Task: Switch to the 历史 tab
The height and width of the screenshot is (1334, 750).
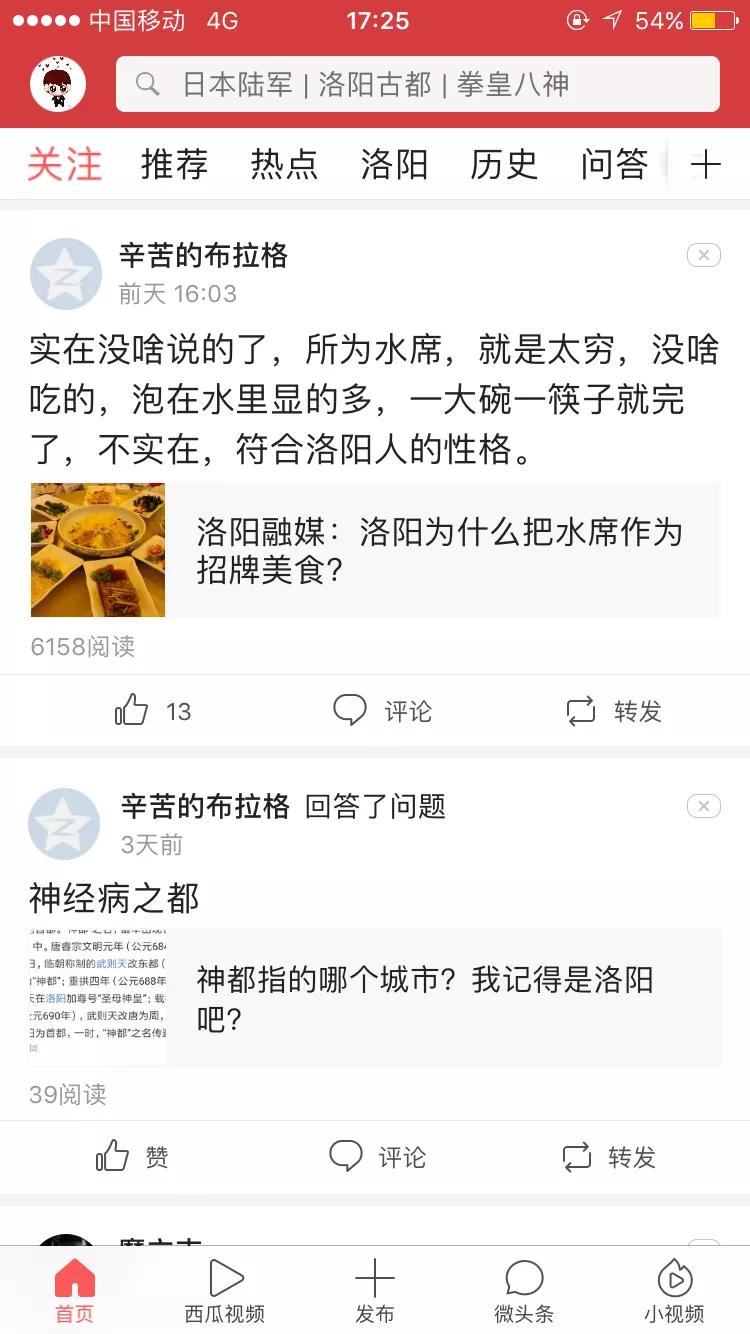Action: tap(504, 164)
